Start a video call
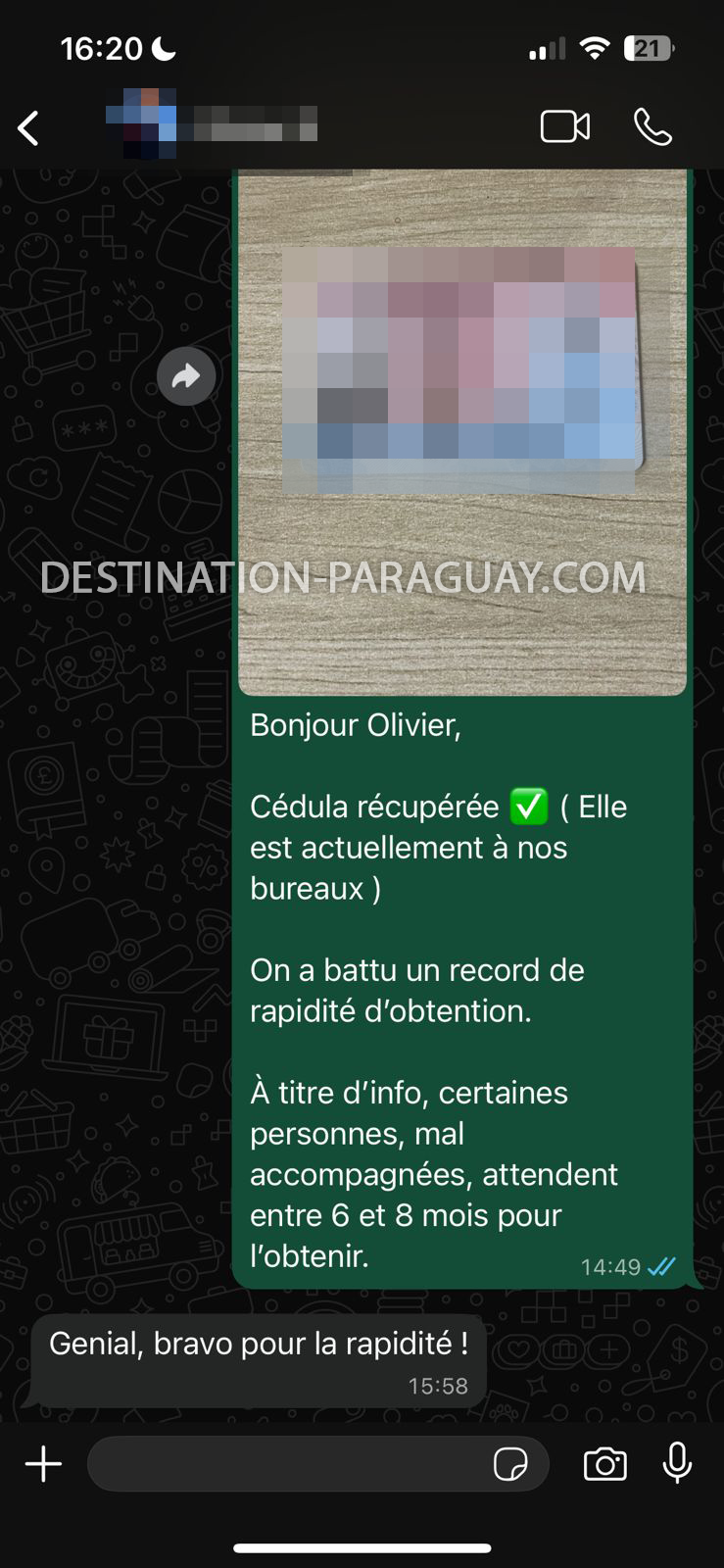Screen dimensions: 724x1568 (x=565, y=127)
